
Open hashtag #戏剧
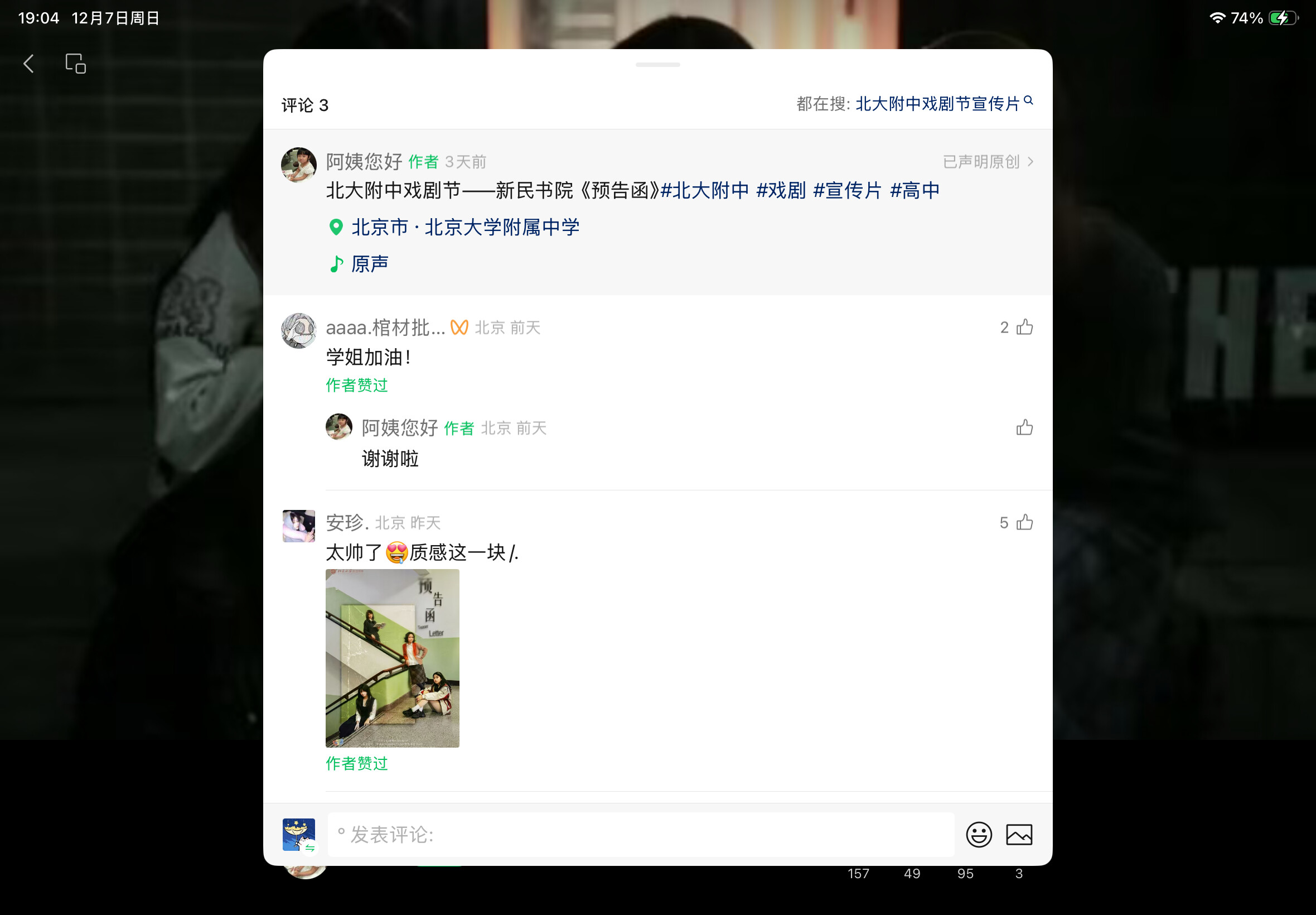(x=780, y=190)
